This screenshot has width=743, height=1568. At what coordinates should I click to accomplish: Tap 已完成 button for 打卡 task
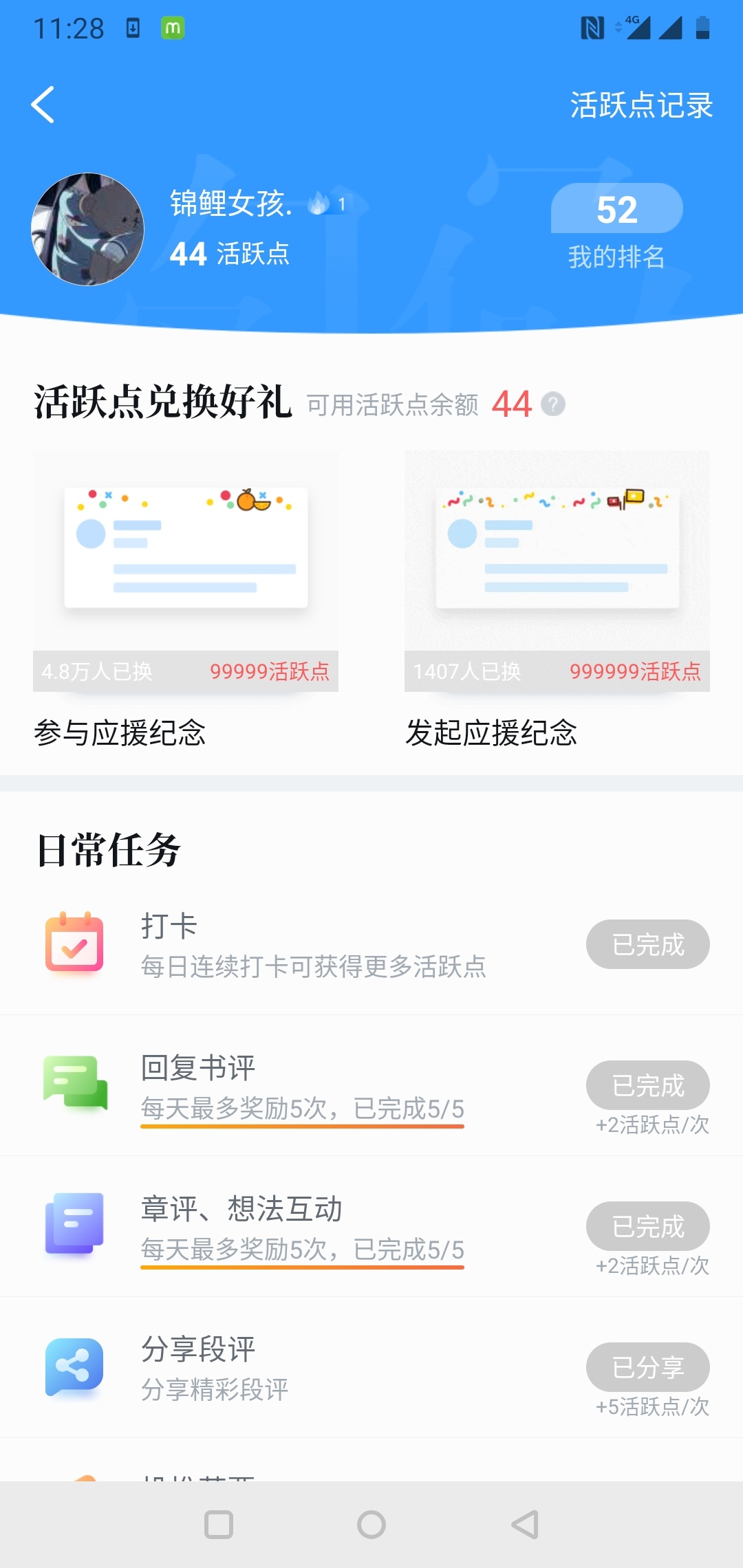tap(647, 944)
